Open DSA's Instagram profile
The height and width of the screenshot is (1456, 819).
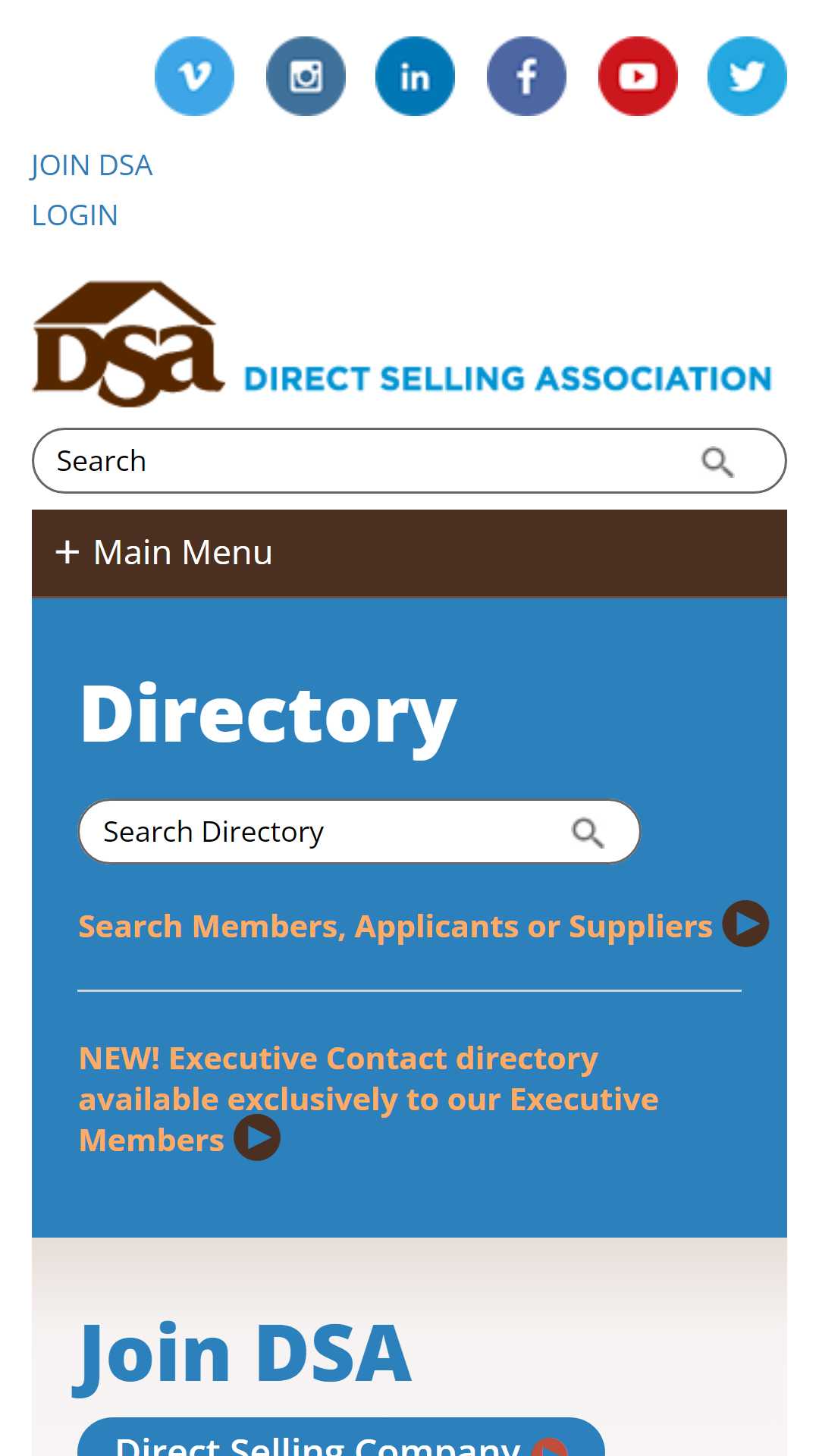[x=306, y=76]
